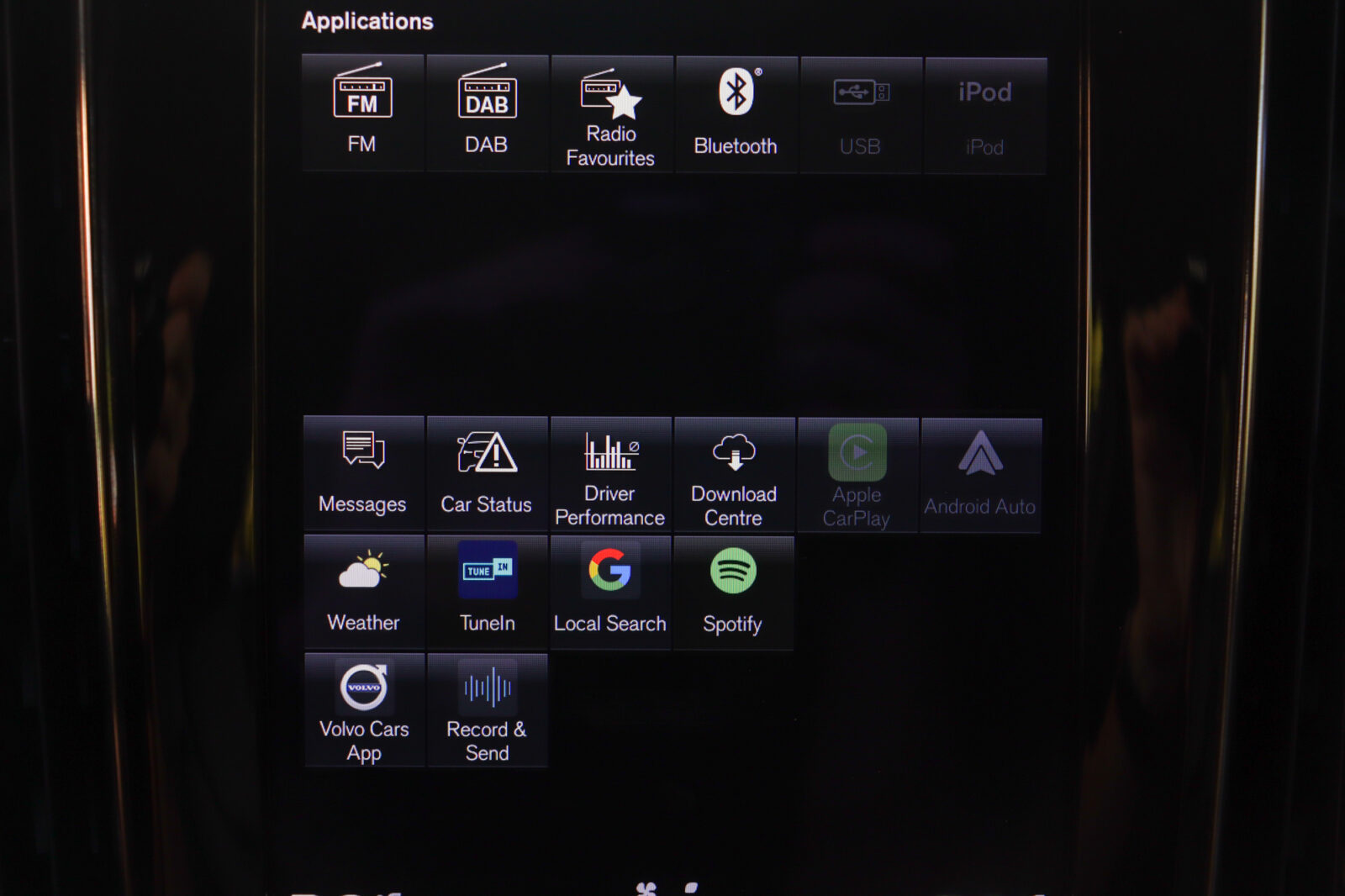Viewport: 1345px width, 896px height.
Task: Launch Apple CarPlay
Action: pos(857,476)
